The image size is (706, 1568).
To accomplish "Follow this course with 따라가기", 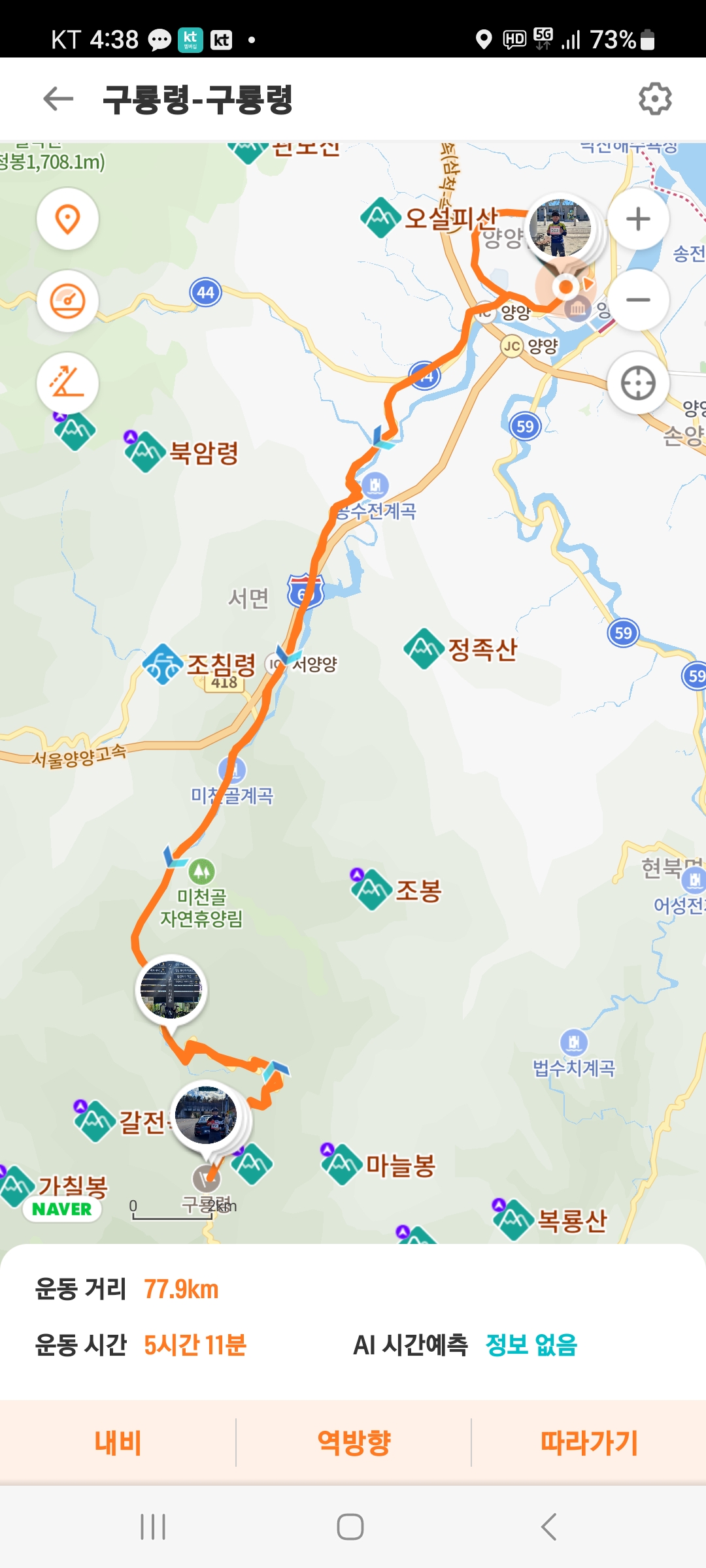I will 588,1442.
